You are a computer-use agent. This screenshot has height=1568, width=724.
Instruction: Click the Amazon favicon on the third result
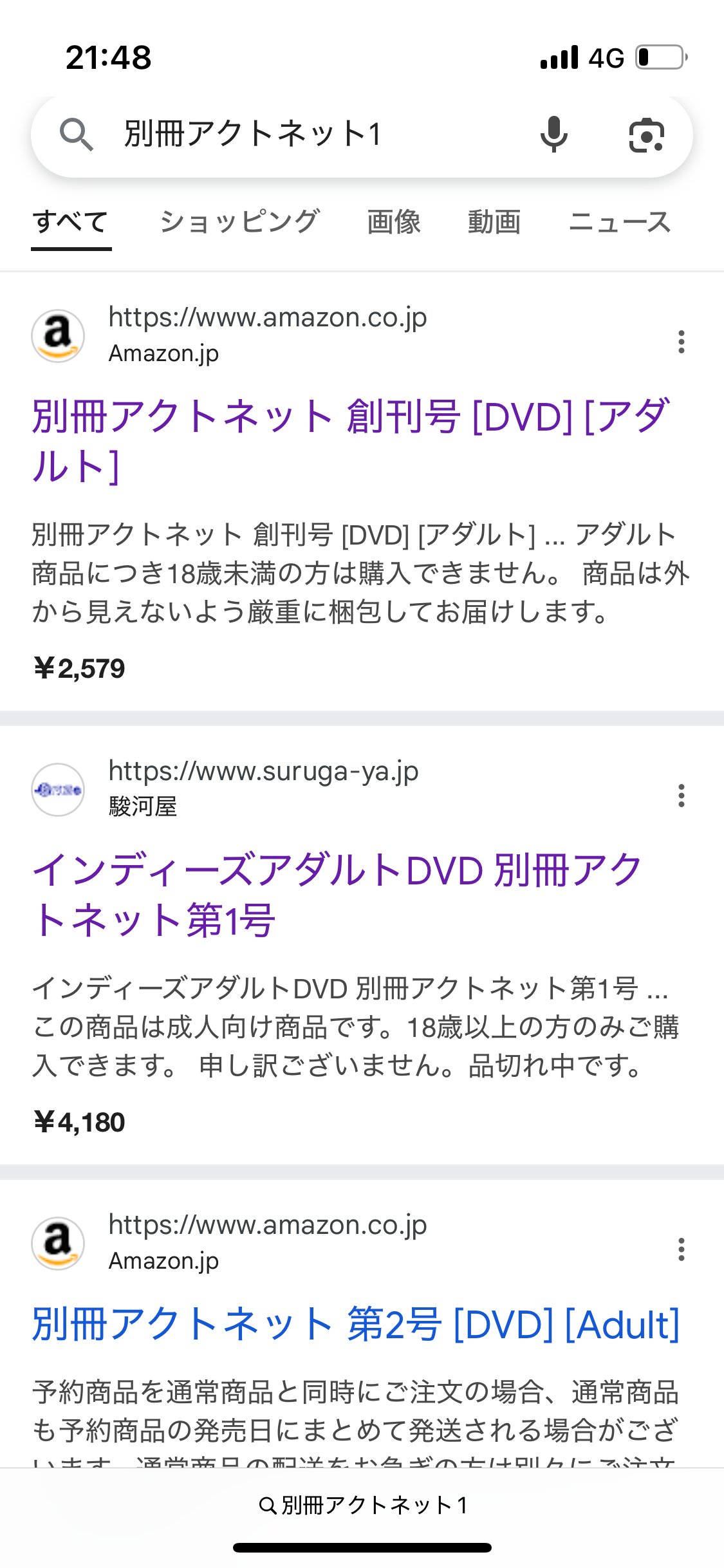click(58, 1242)
